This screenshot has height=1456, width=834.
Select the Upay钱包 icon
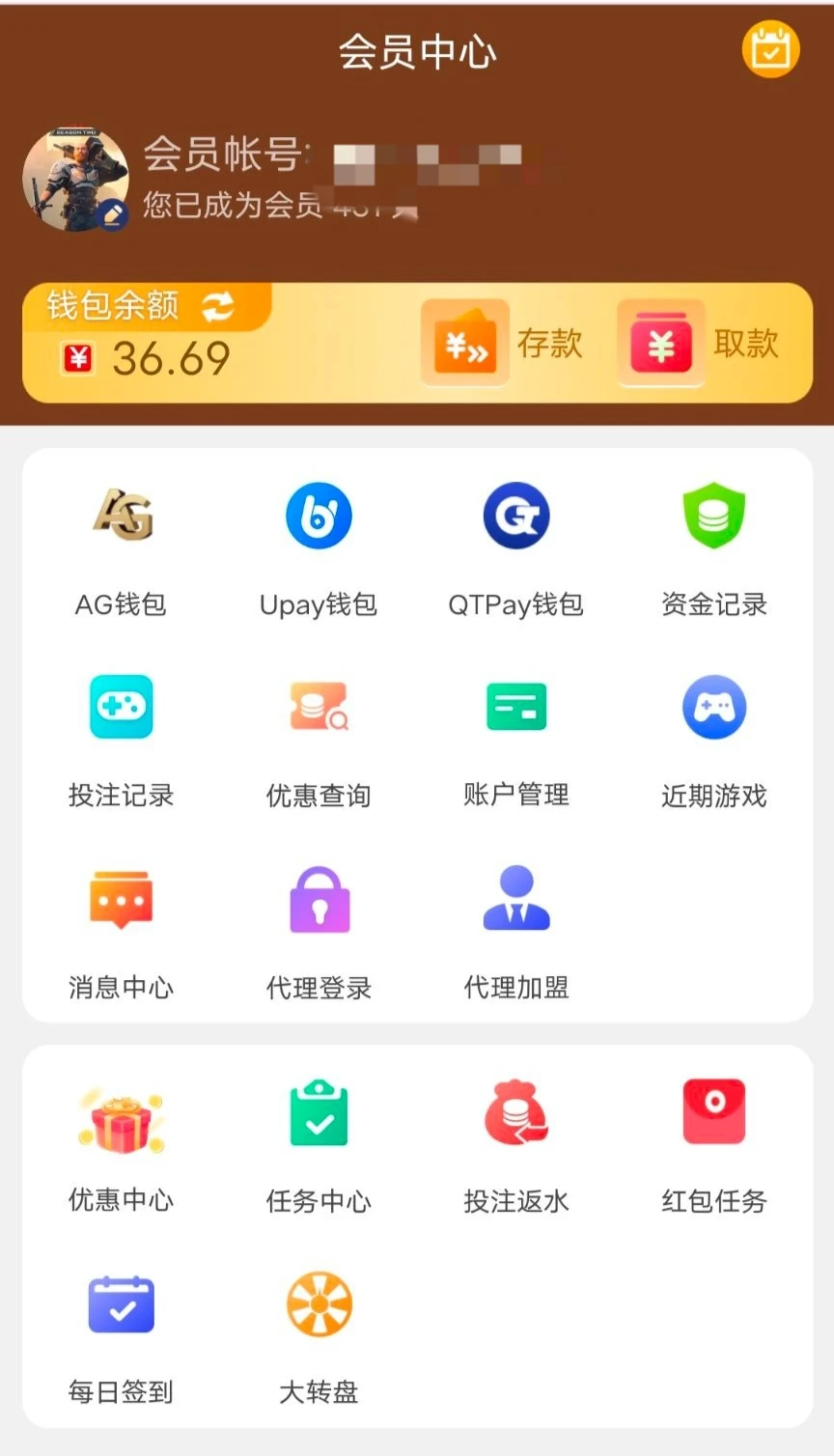(x=318, y=515)
